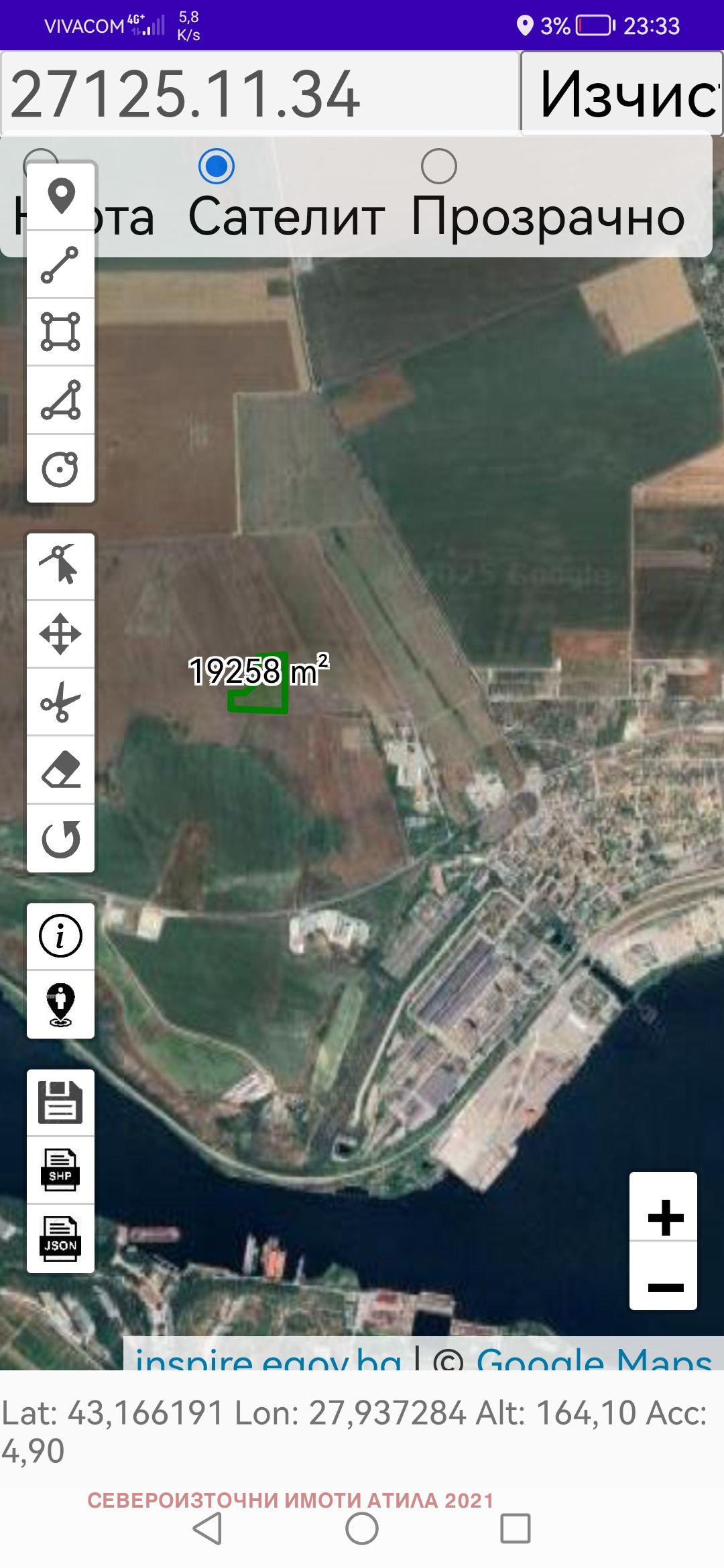
Task: Choose the circle drawing tool
Action: pos(61,469)
